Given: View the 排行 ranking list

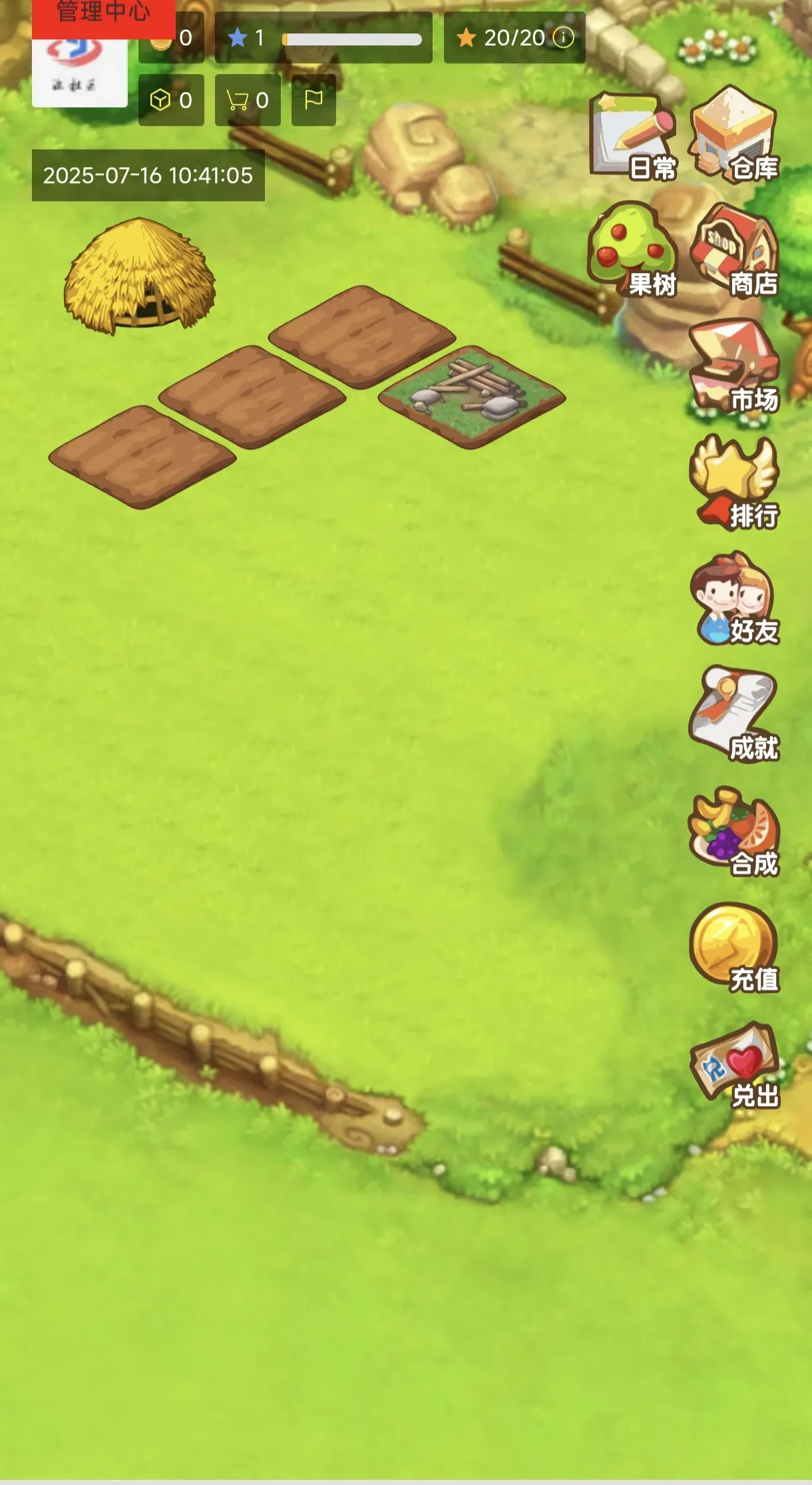Looking at the screenshot, I should (734, 483).
